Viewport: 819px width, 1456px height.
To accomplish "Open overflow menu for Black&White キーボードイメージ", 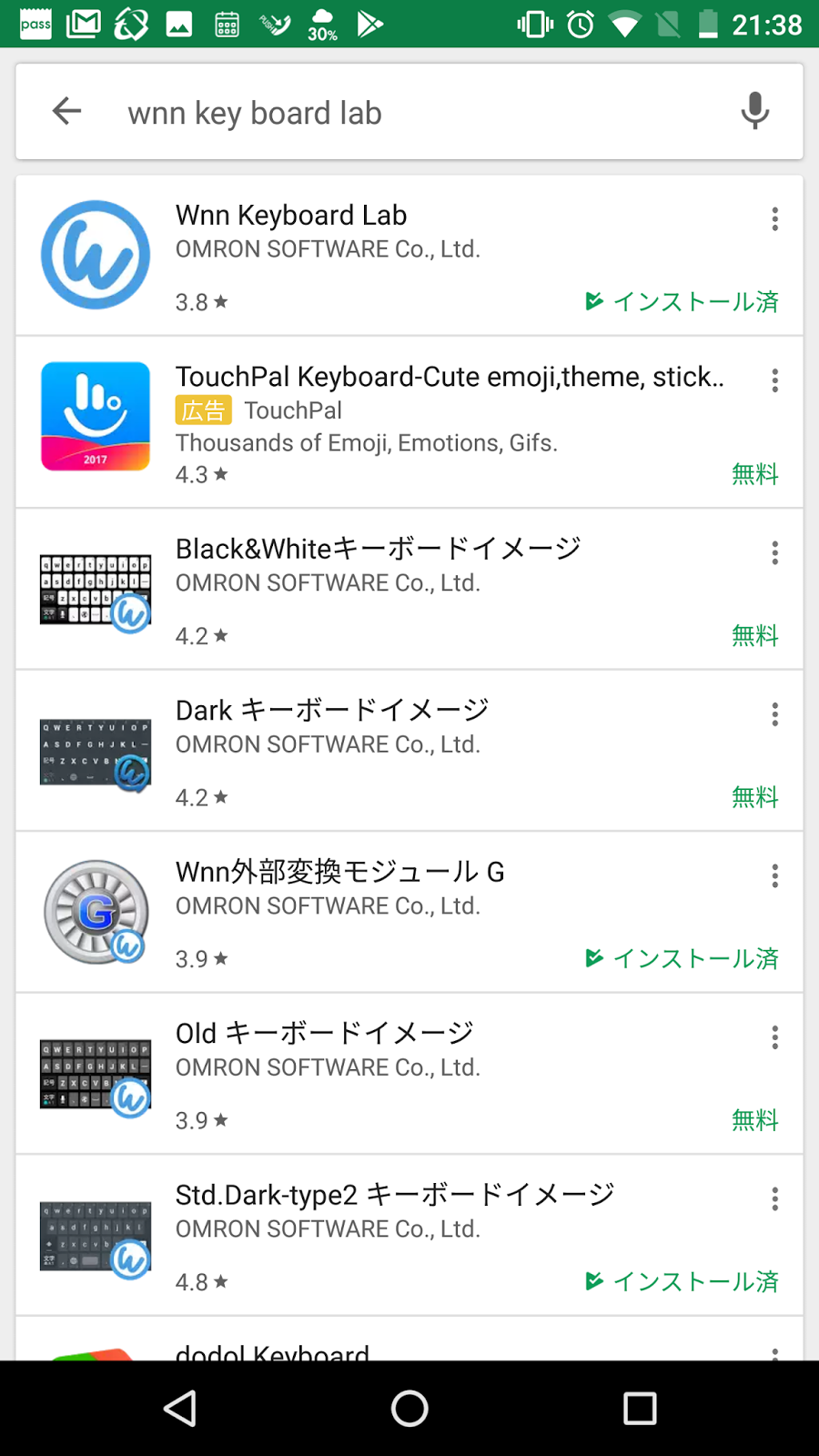I will click(774, 553).
